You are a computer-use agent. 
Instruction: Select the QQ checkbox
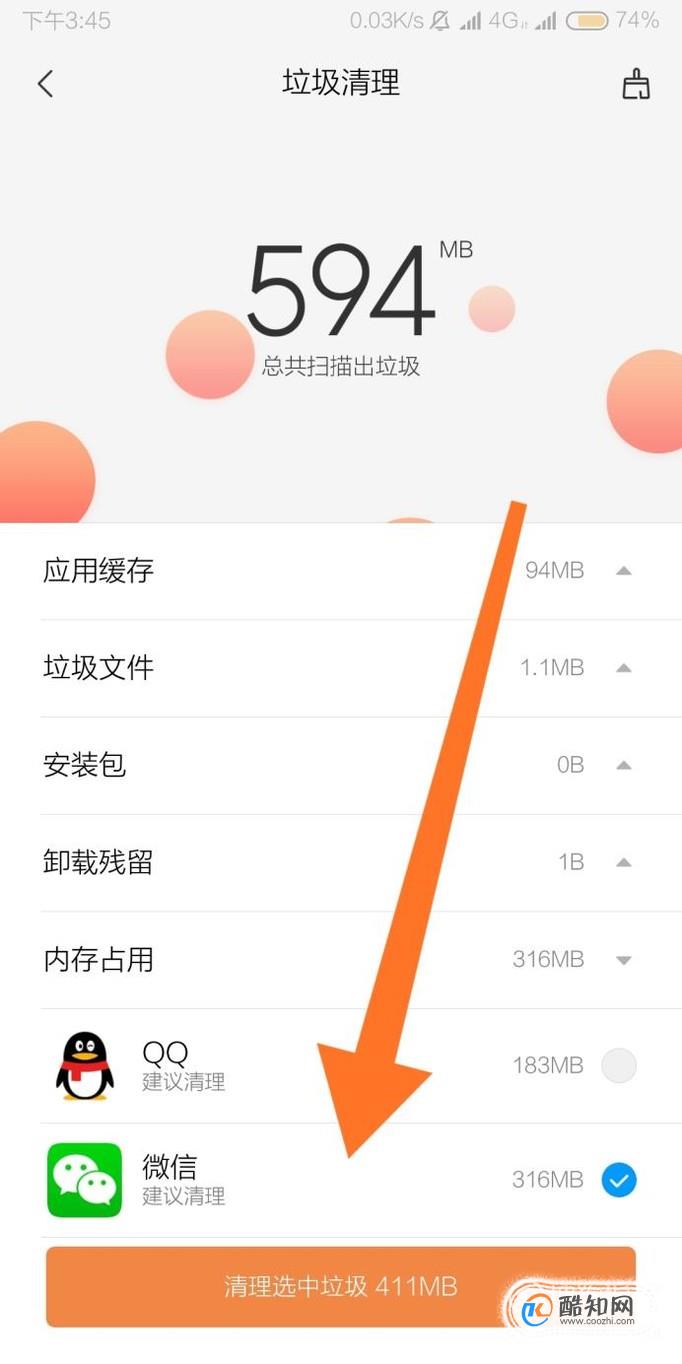[x=619, y=1066]
